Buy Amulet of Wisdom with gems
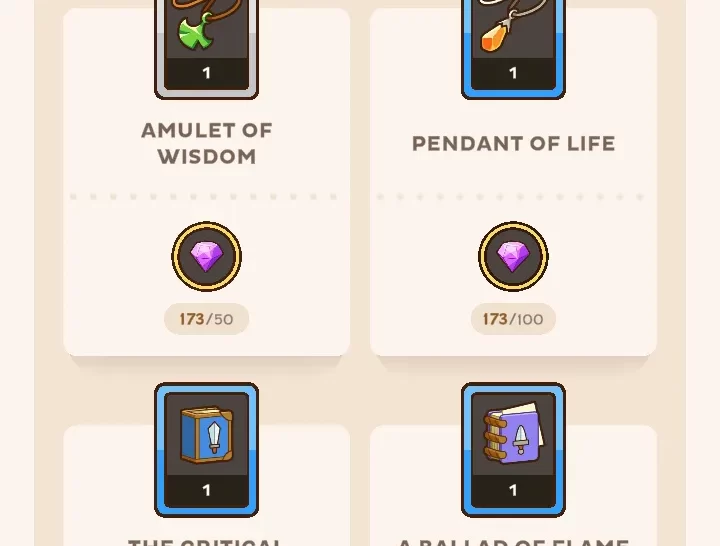 pos(206,257)
